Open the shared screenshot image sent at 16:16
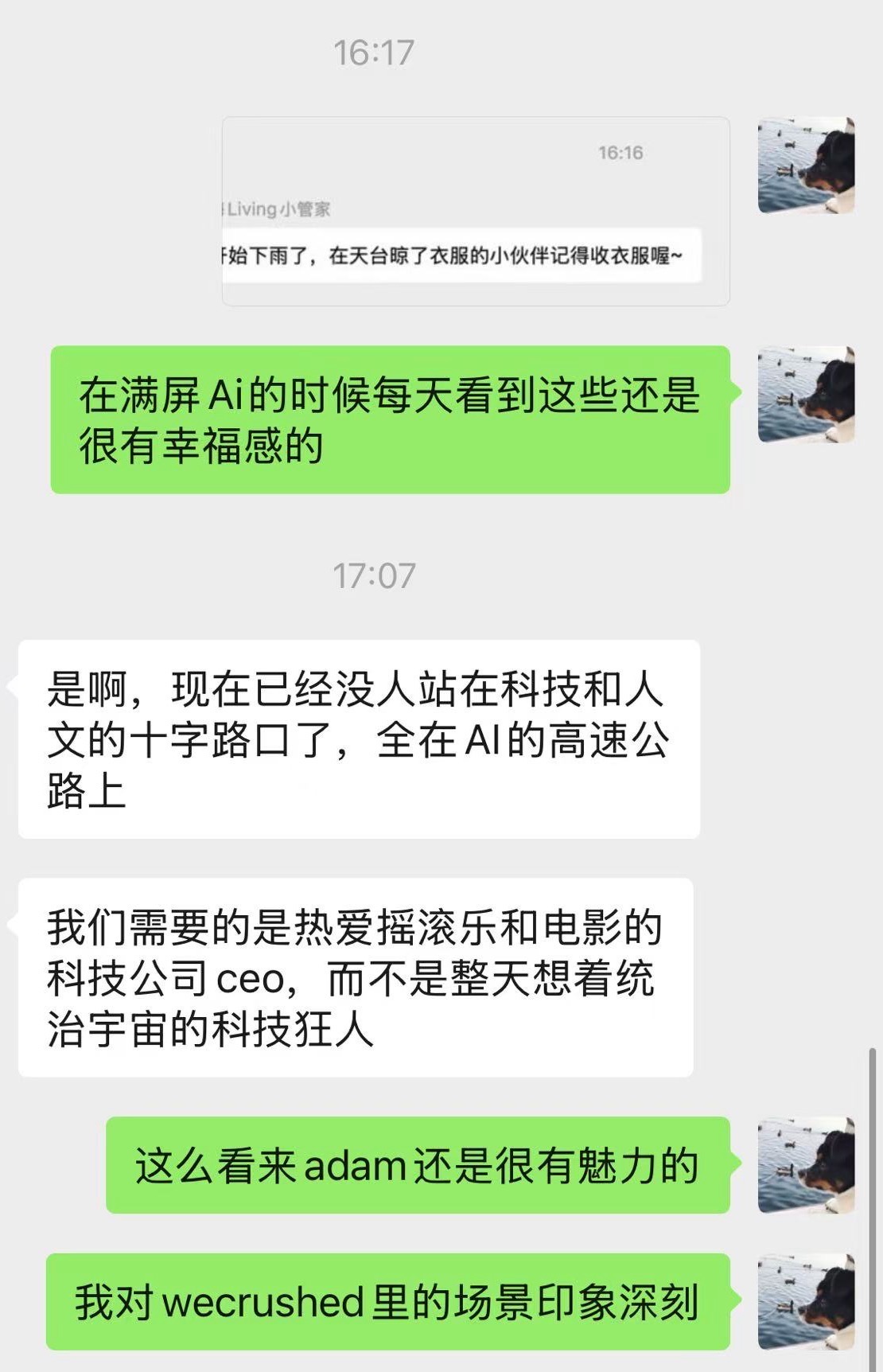The image size is (883, 1372). [476, 212]
